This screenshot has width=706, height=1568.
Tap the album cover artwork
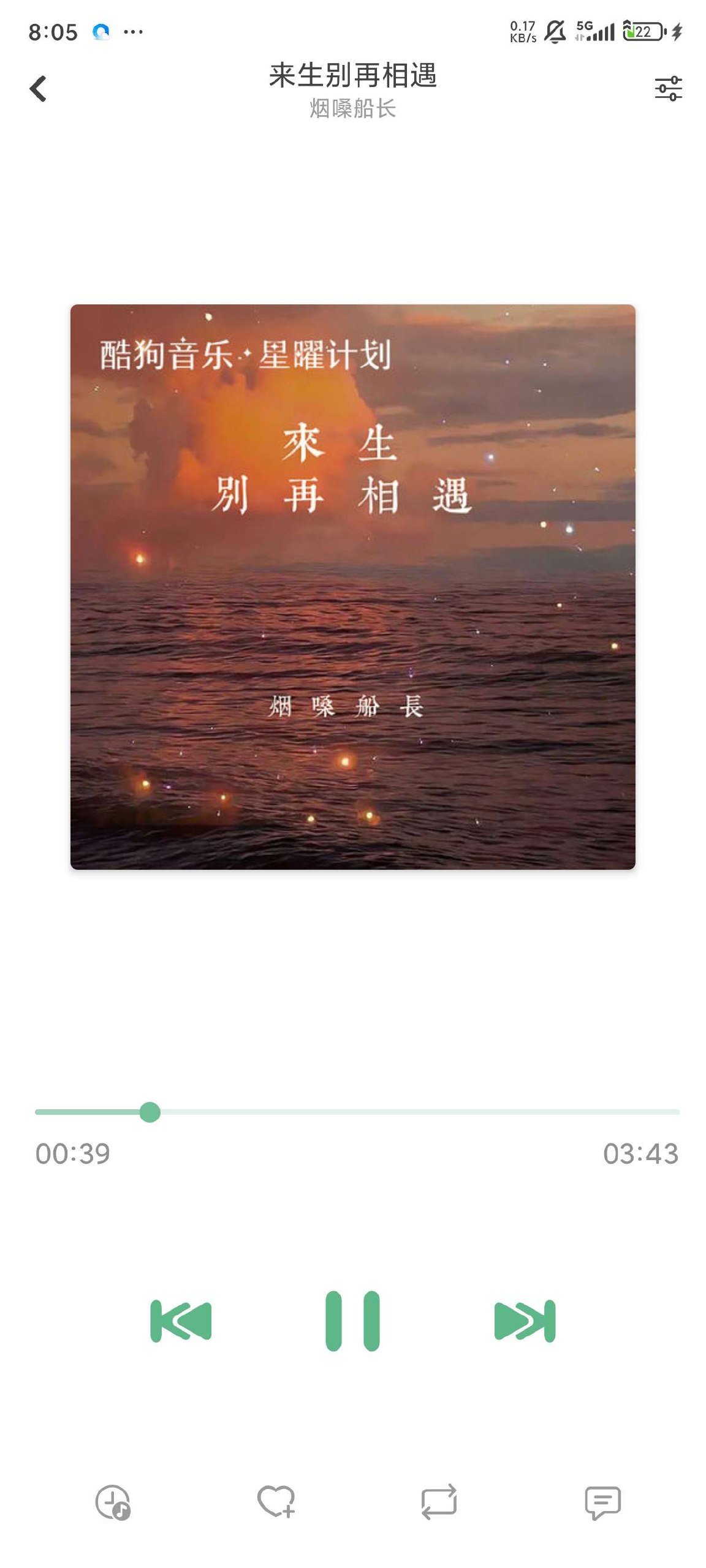click(352, 586)
